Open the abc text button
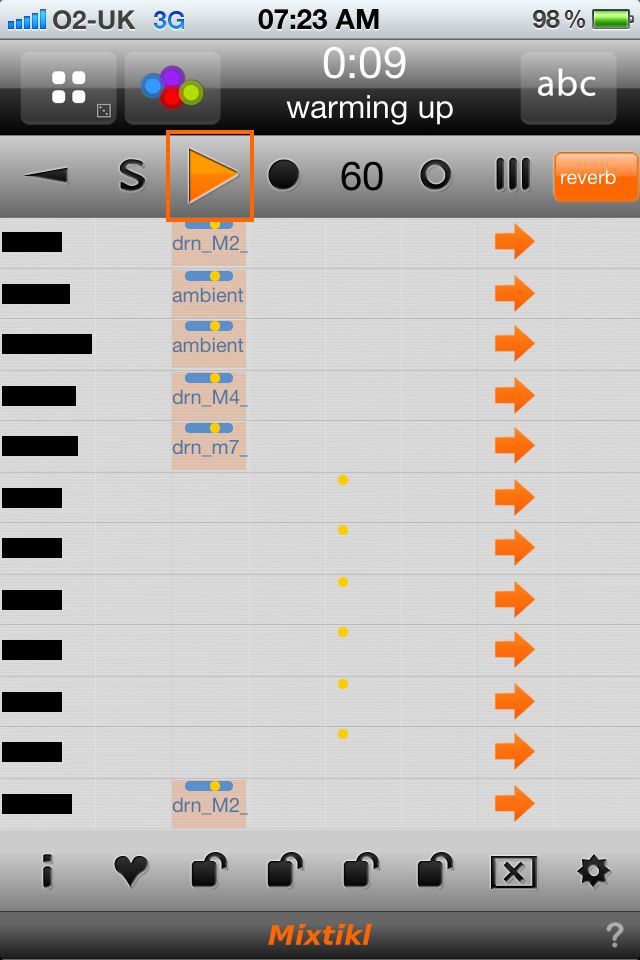 tap(567, 87)
